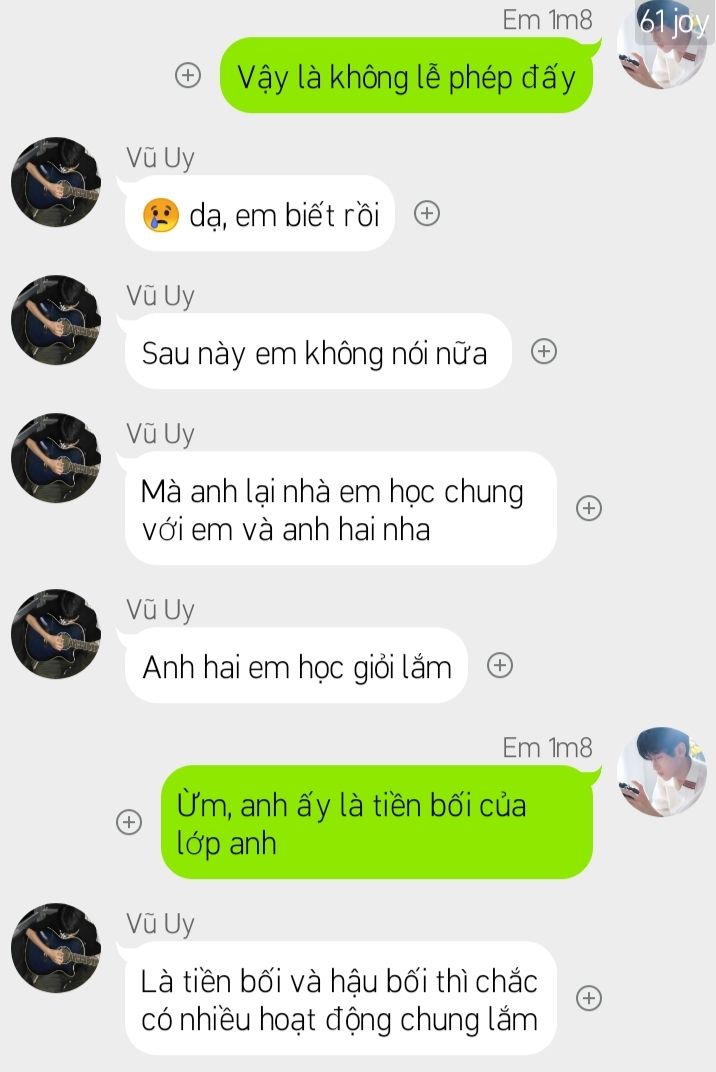Viewport: 716px width, 1072px height.
Task: Tap plus icon beside "Vậy là không lễ phép đấy"
Action: pyautogui.click(x=188, y=75)
